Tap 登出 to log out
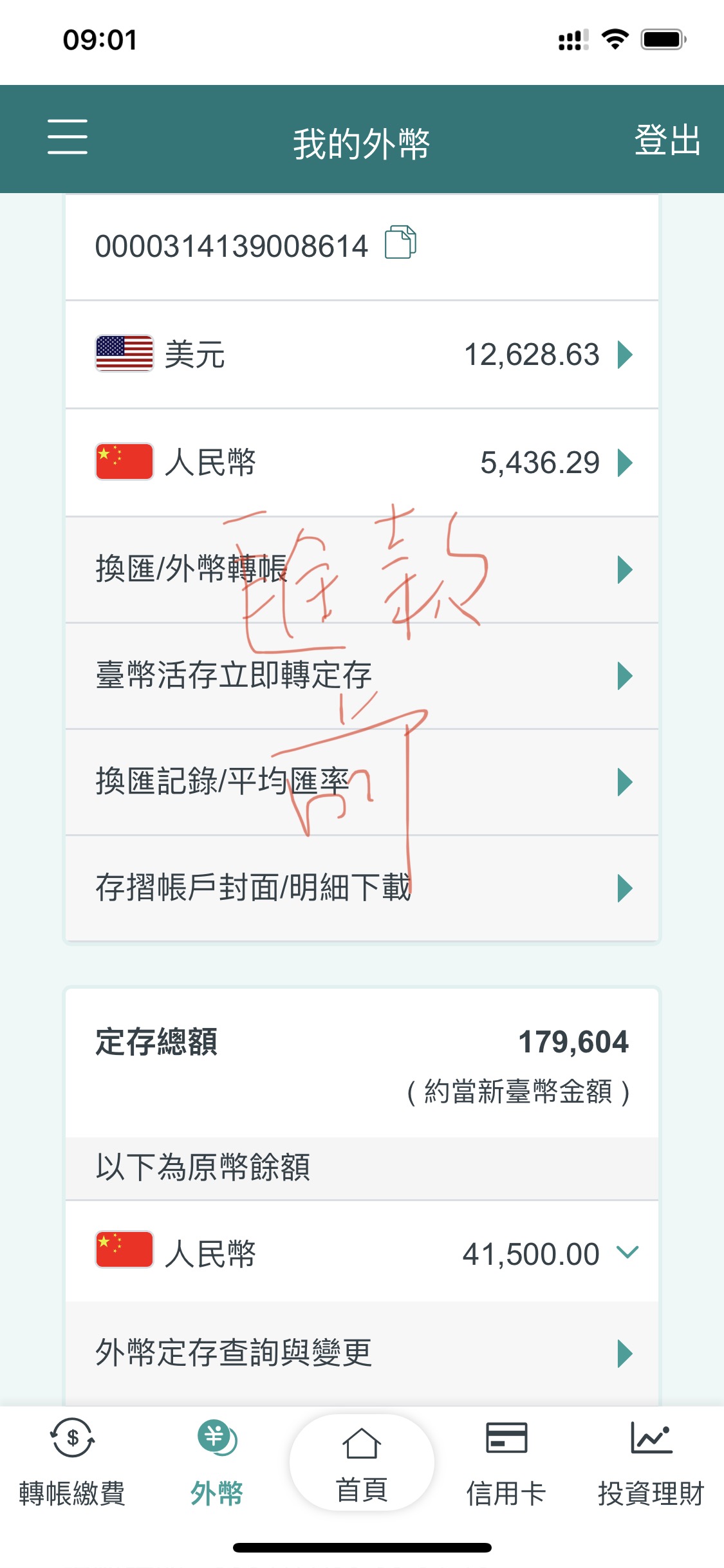This screenshot has width=724, height=1568. click(667, 140)
